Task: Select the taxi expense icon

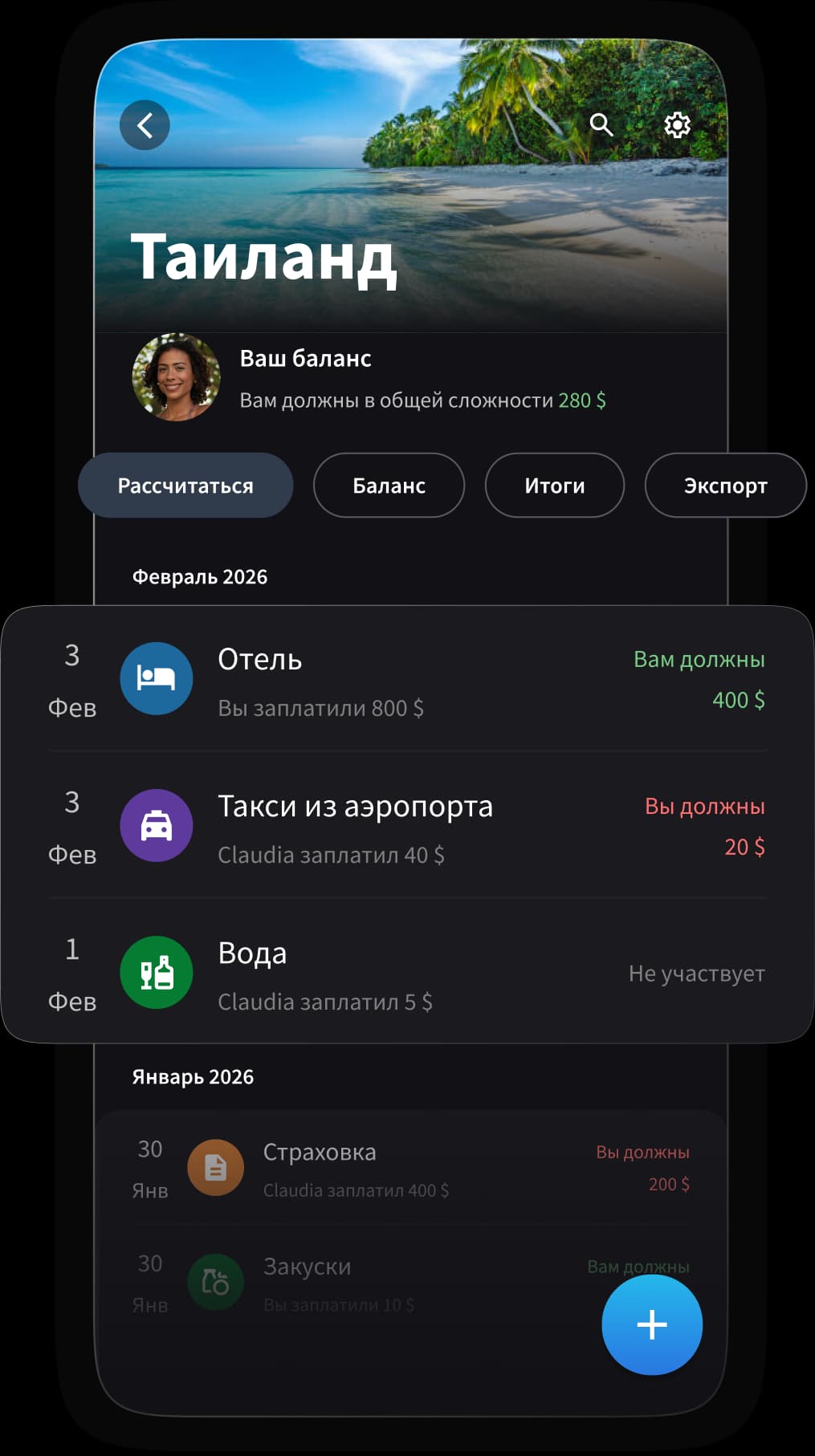Action: click(156, 825)
